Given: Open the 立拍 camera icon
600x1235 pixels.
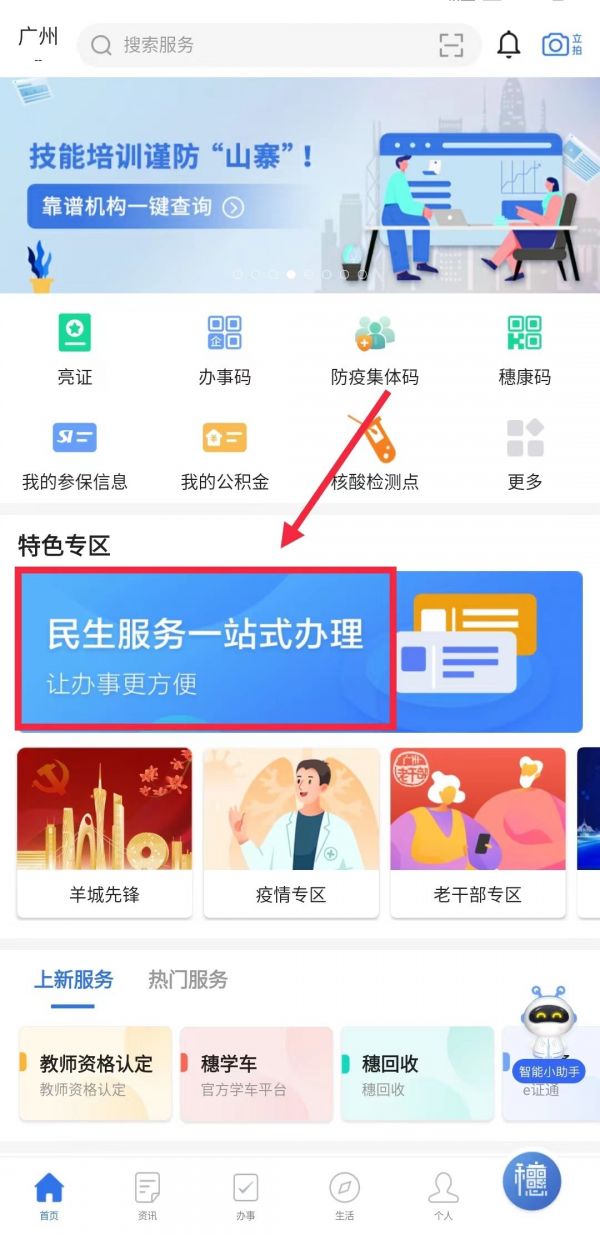Looking at the screenshot, I should [561, 45].
